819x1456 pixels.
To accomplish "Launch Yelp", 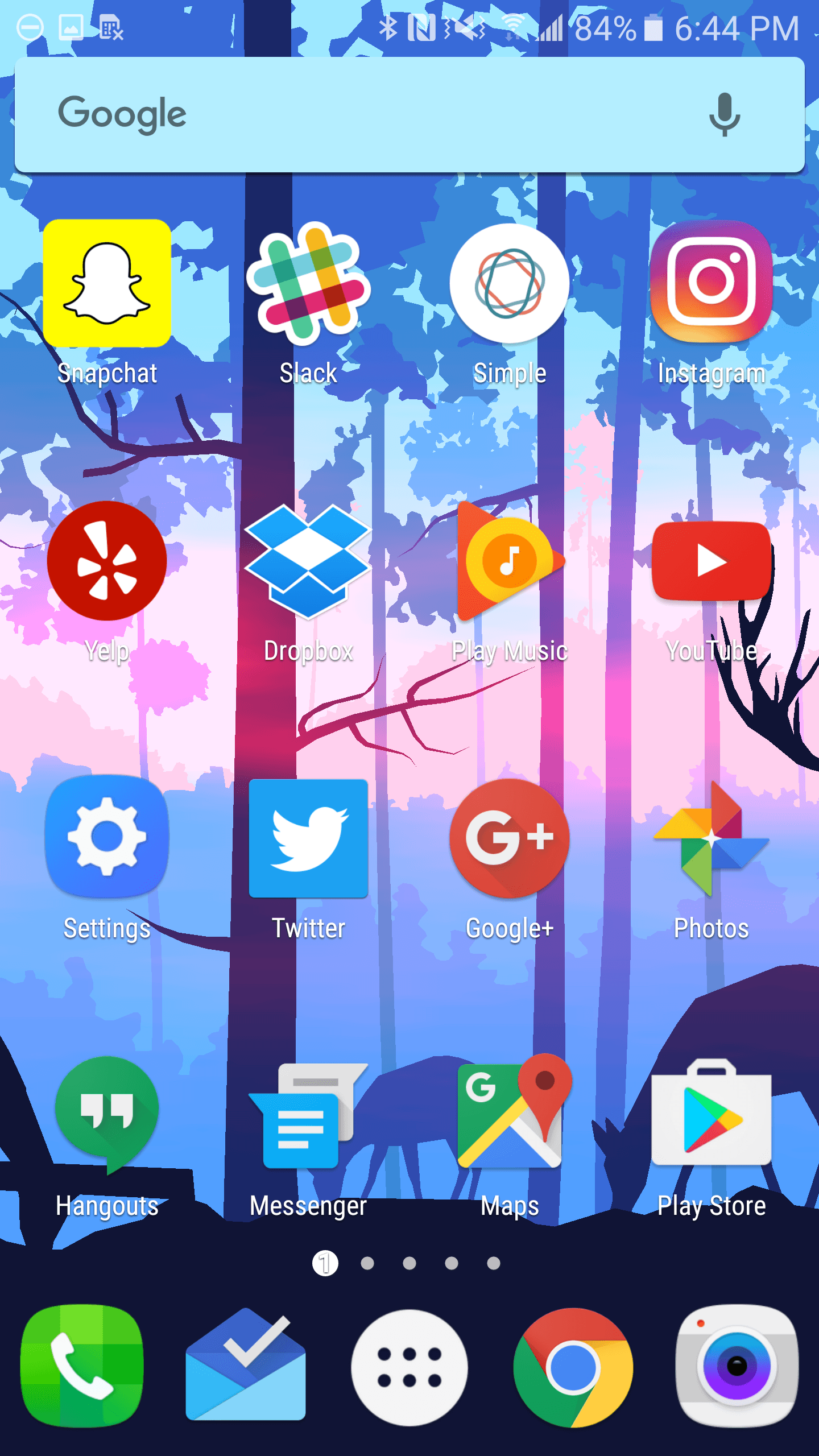I will (107, 561).
